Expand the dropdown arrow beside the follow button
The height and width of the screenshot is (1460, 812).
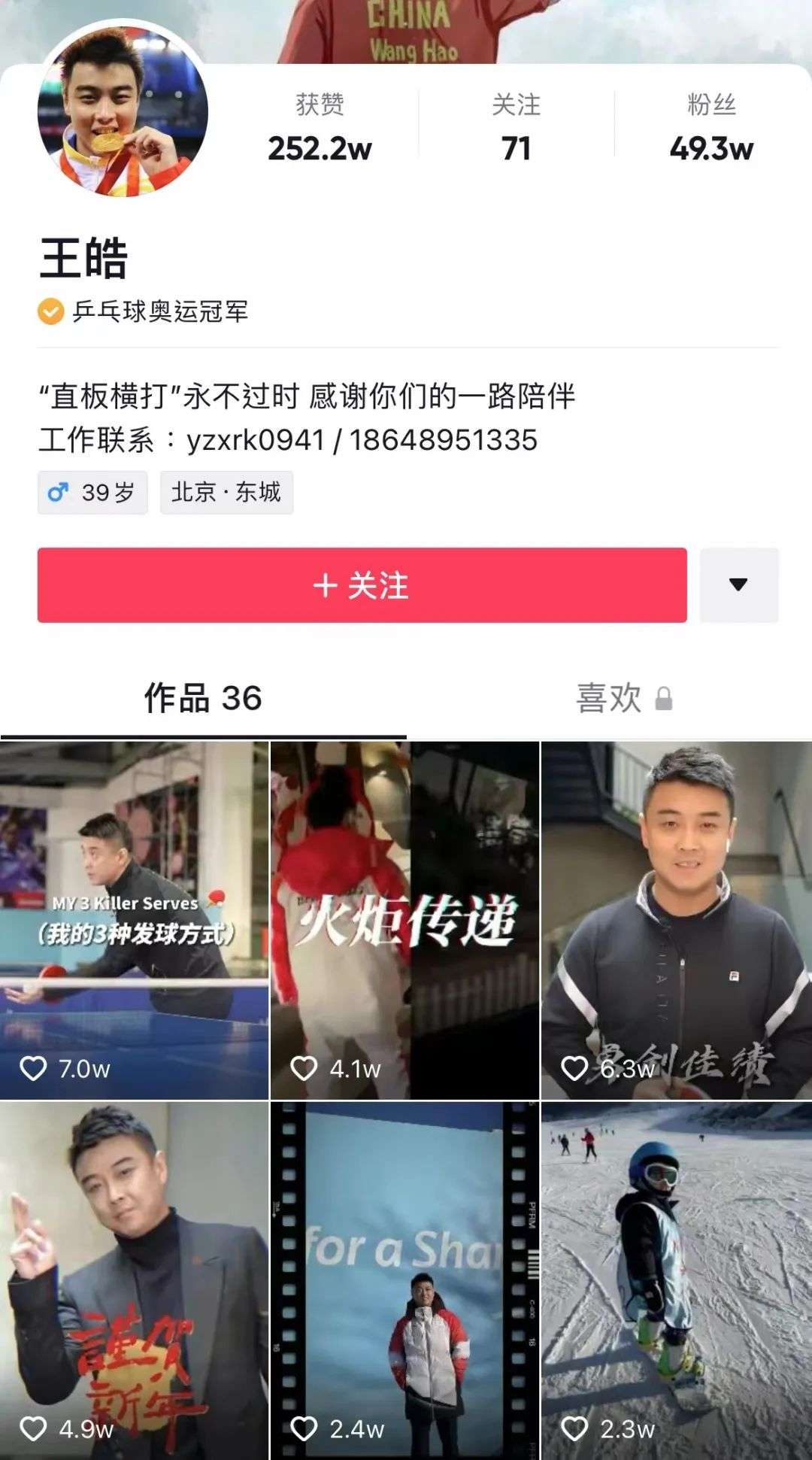738,585
